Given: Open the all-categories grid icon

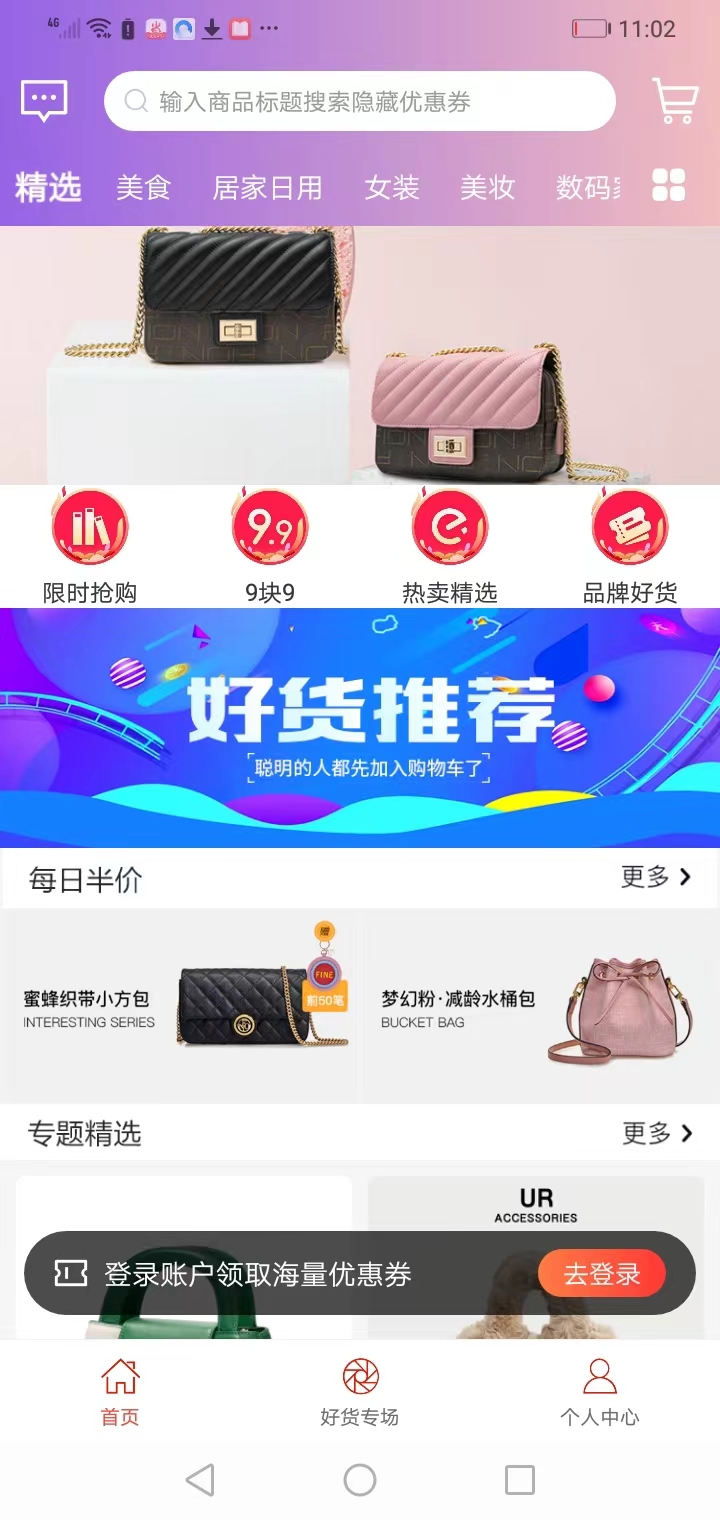Looking at the screenshot, I should tap(668, 185).
